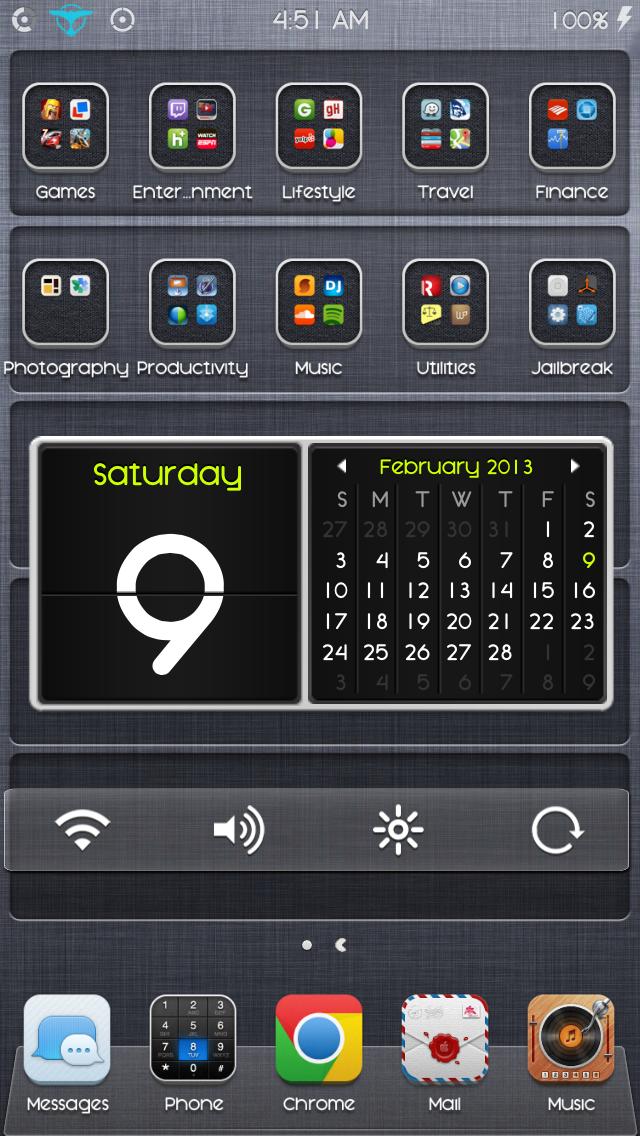Open the Photography folder

pyautogui.click(x=66, y=302)
